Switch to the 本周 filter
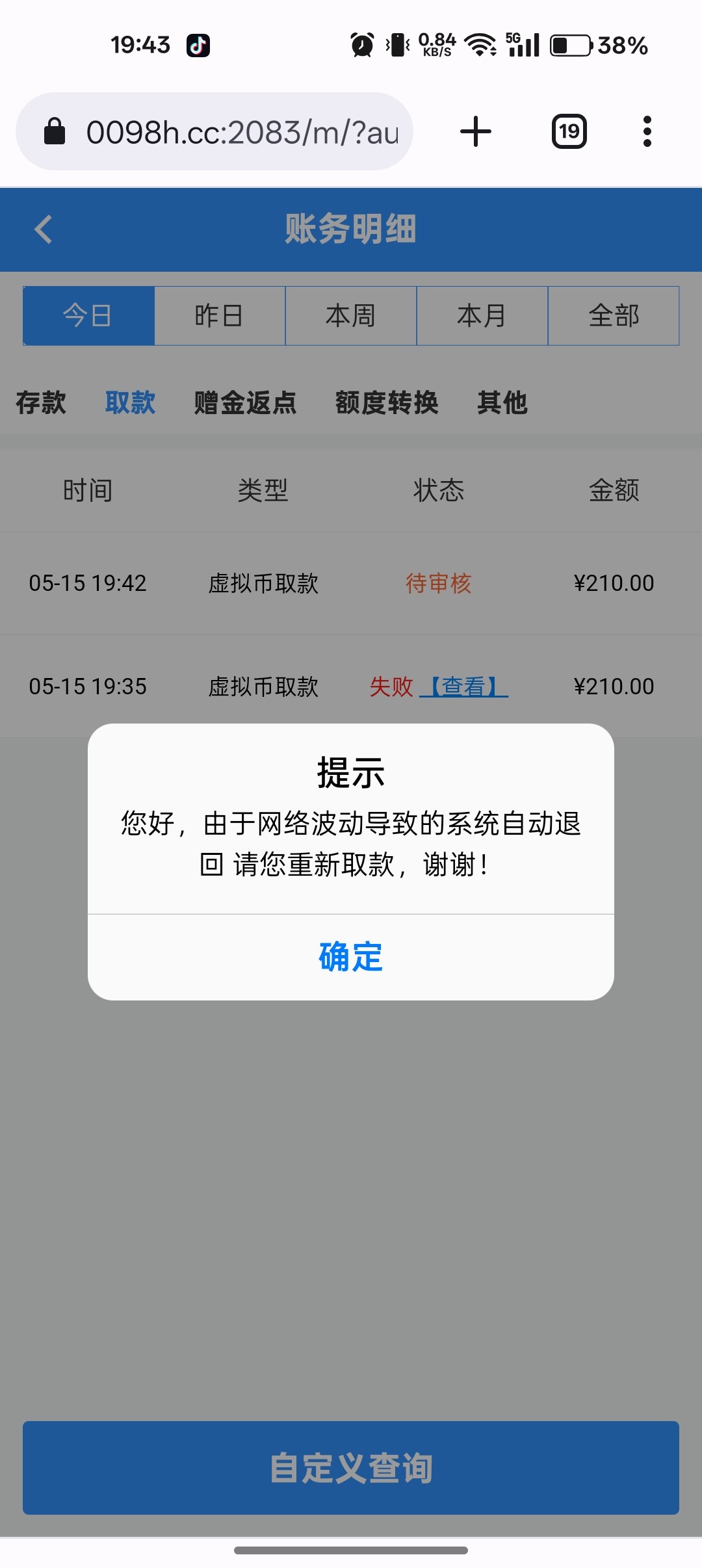702x1568 pixels. (351, 316)
